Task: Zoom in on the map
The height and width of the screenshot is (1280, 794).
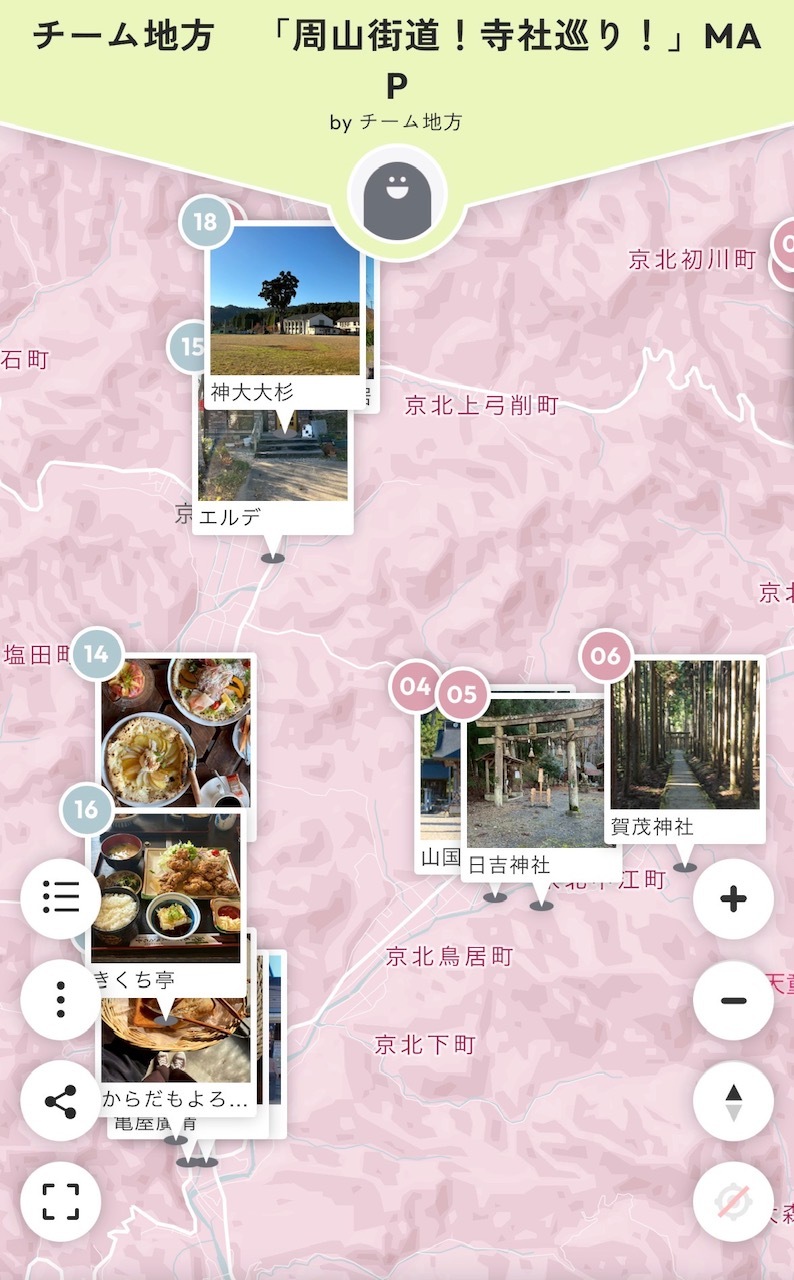Action: click(733, 898)
